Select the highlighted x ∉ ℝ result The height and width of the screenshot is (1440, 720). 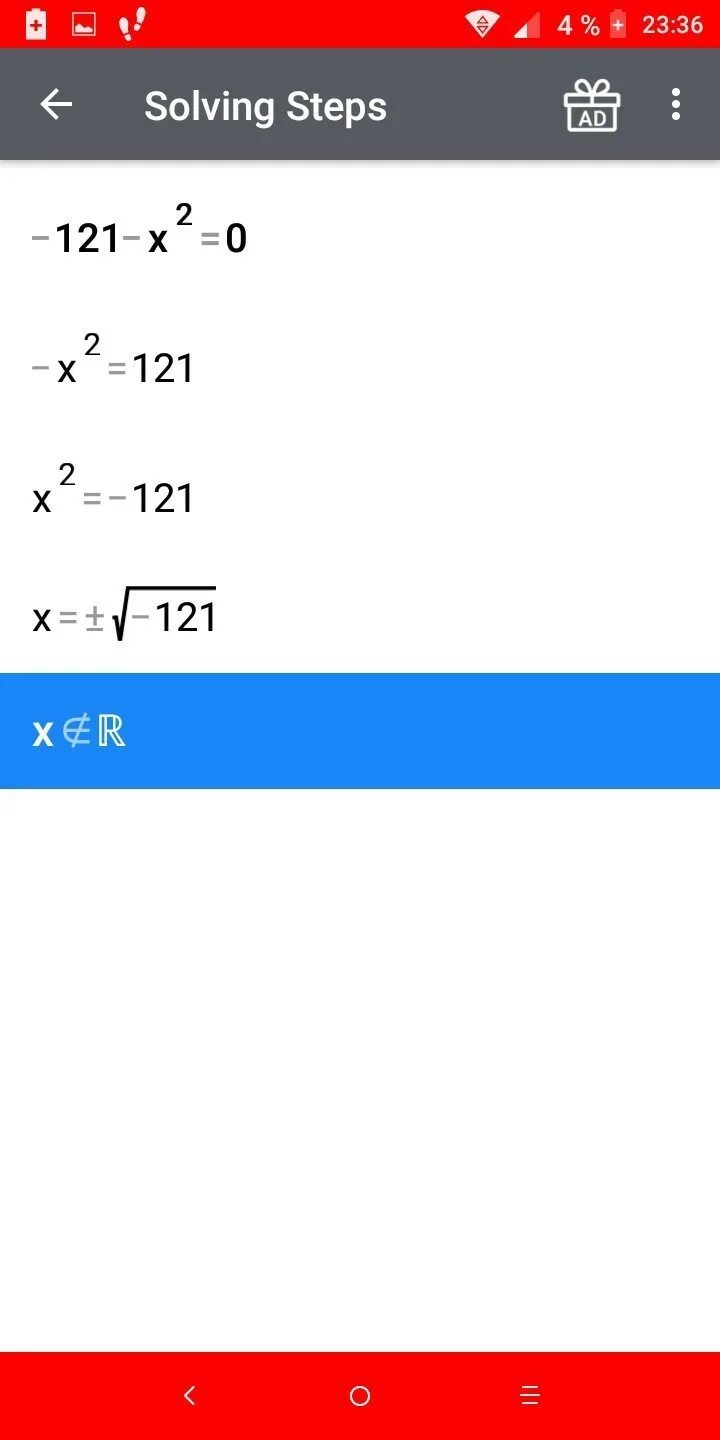pos(360,731)
